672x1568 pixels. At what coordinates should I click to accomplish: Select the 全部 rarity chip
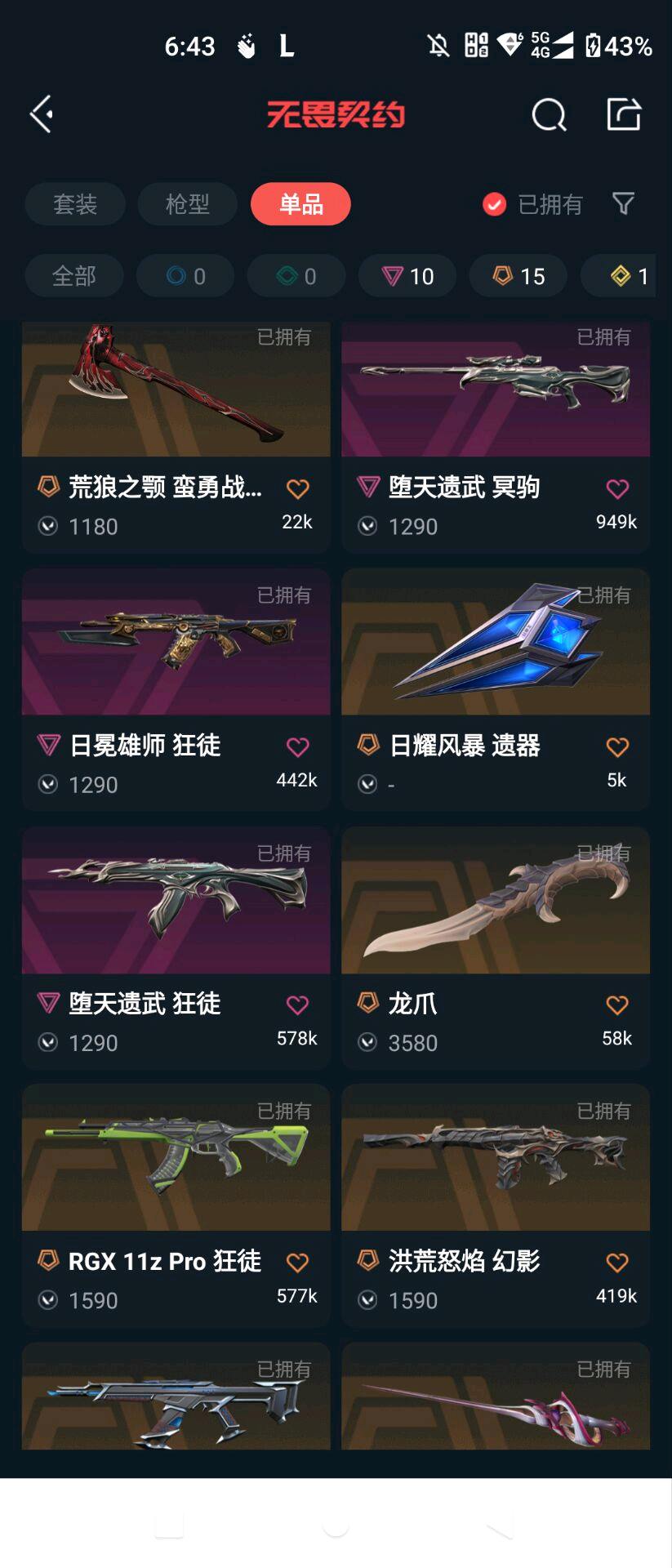tap(74, 276)
